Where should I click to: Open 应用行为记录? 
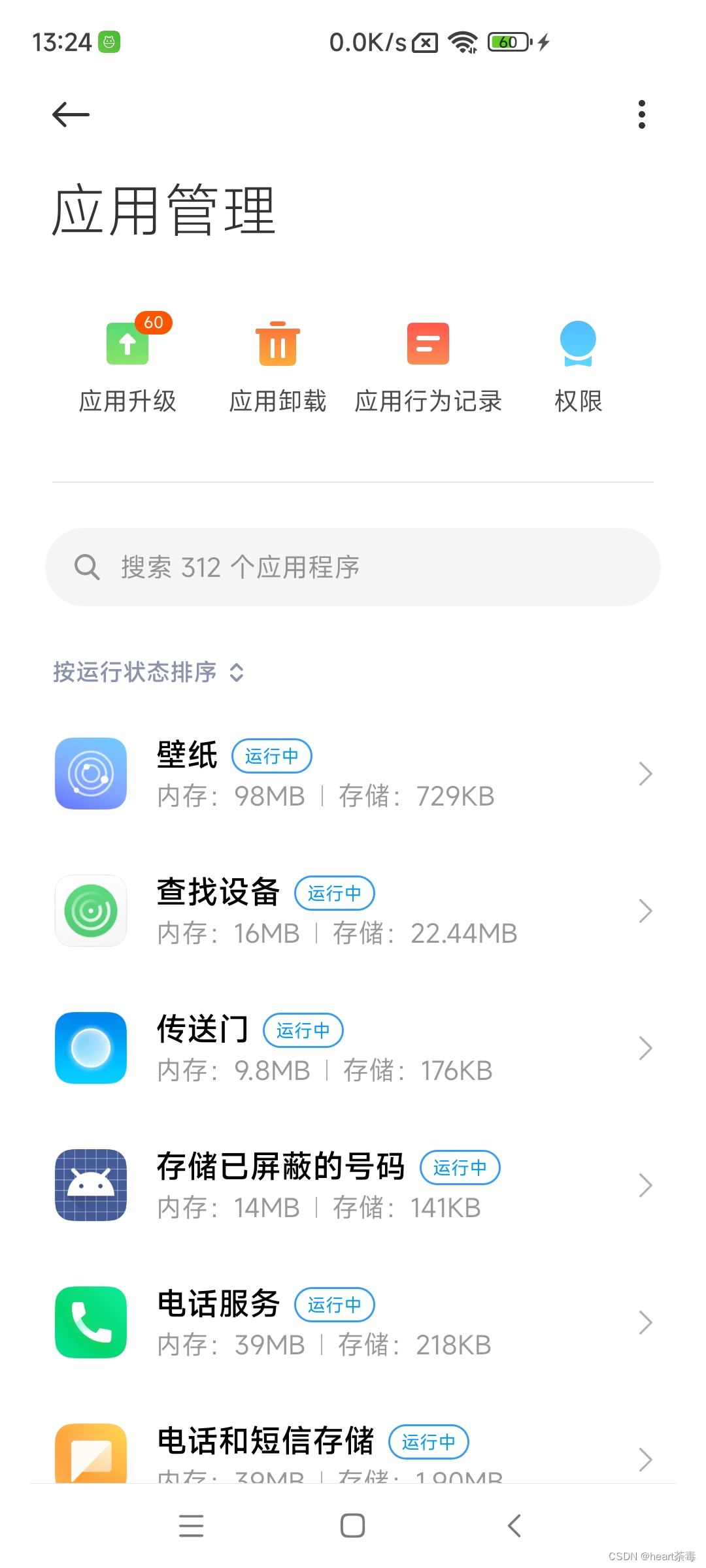pyautogui.click(x=428, y=365)
